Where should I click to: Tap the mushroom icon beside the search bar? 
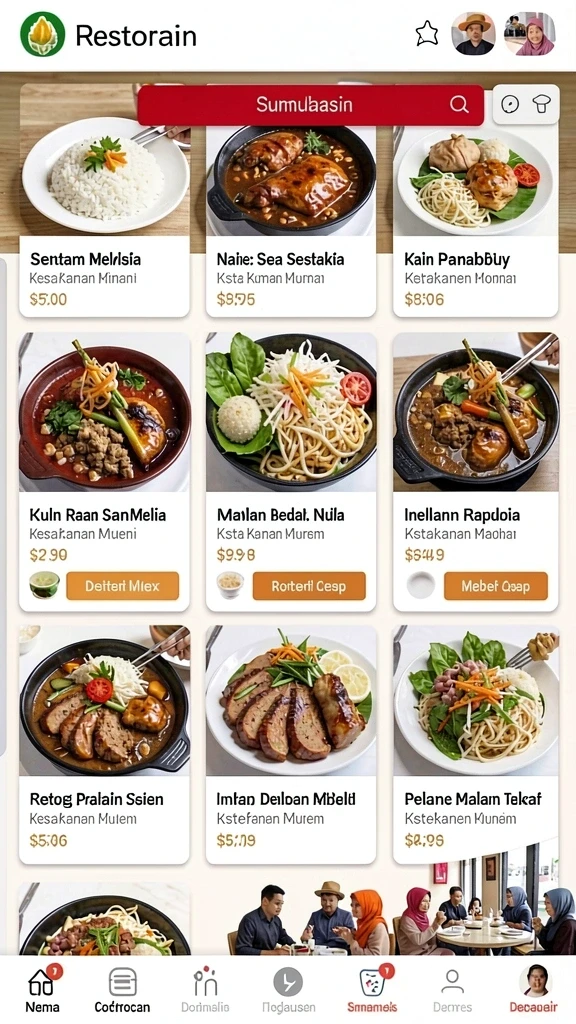(542, 104)
